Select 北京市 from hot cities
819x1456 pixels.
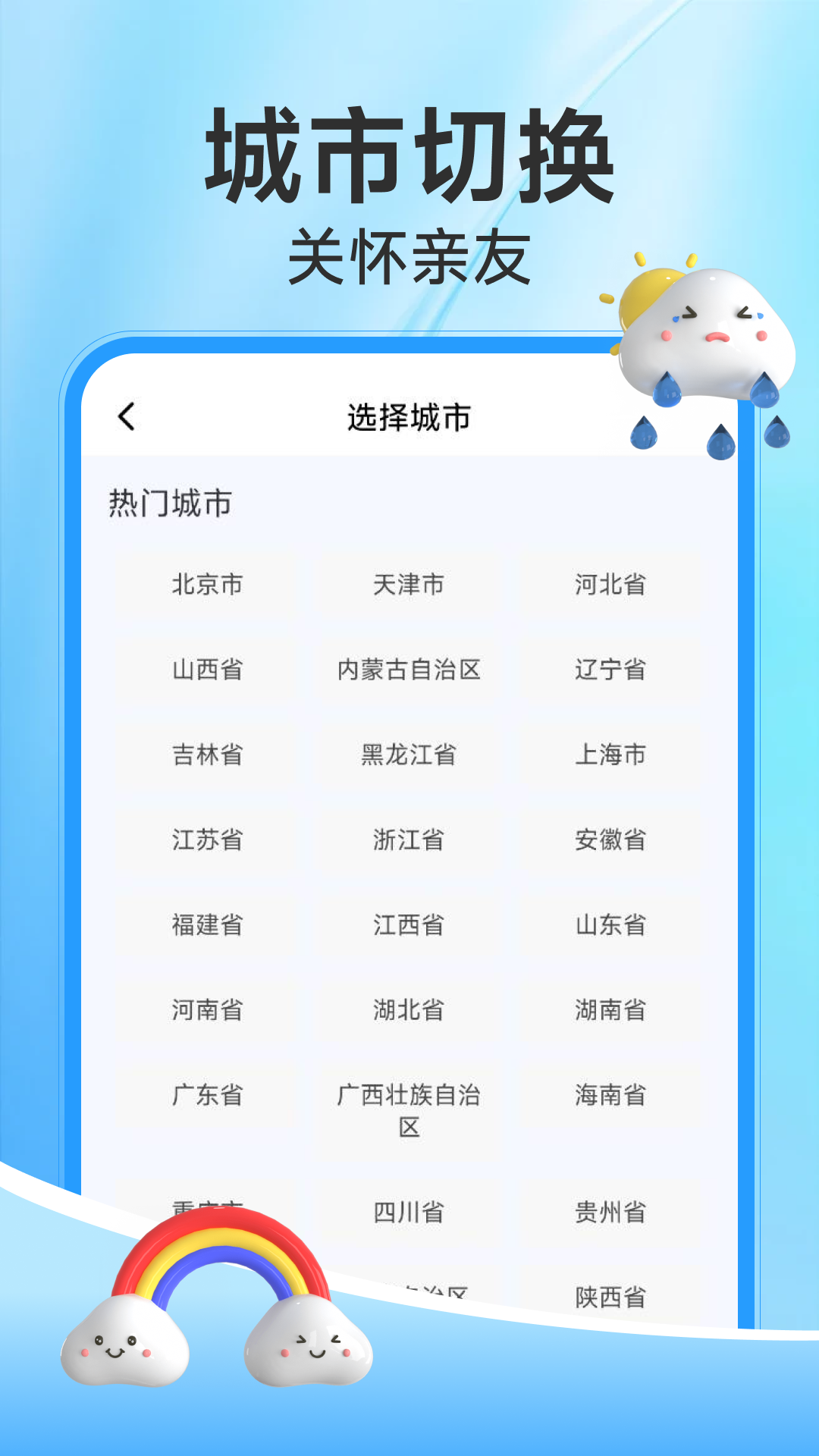pyautogui.click(x=209, y=584)
